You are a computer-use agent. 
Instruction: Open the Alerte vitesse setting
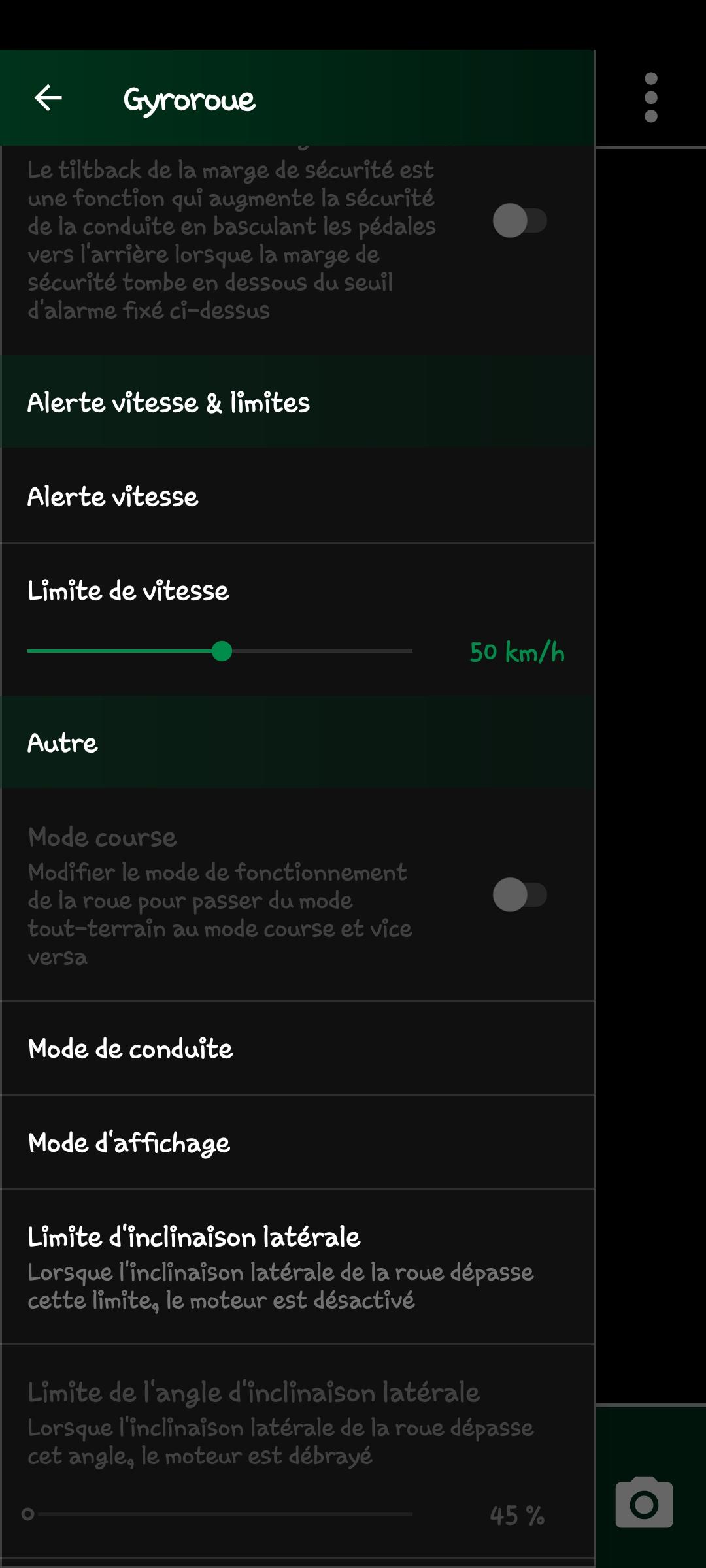point(297,497)
